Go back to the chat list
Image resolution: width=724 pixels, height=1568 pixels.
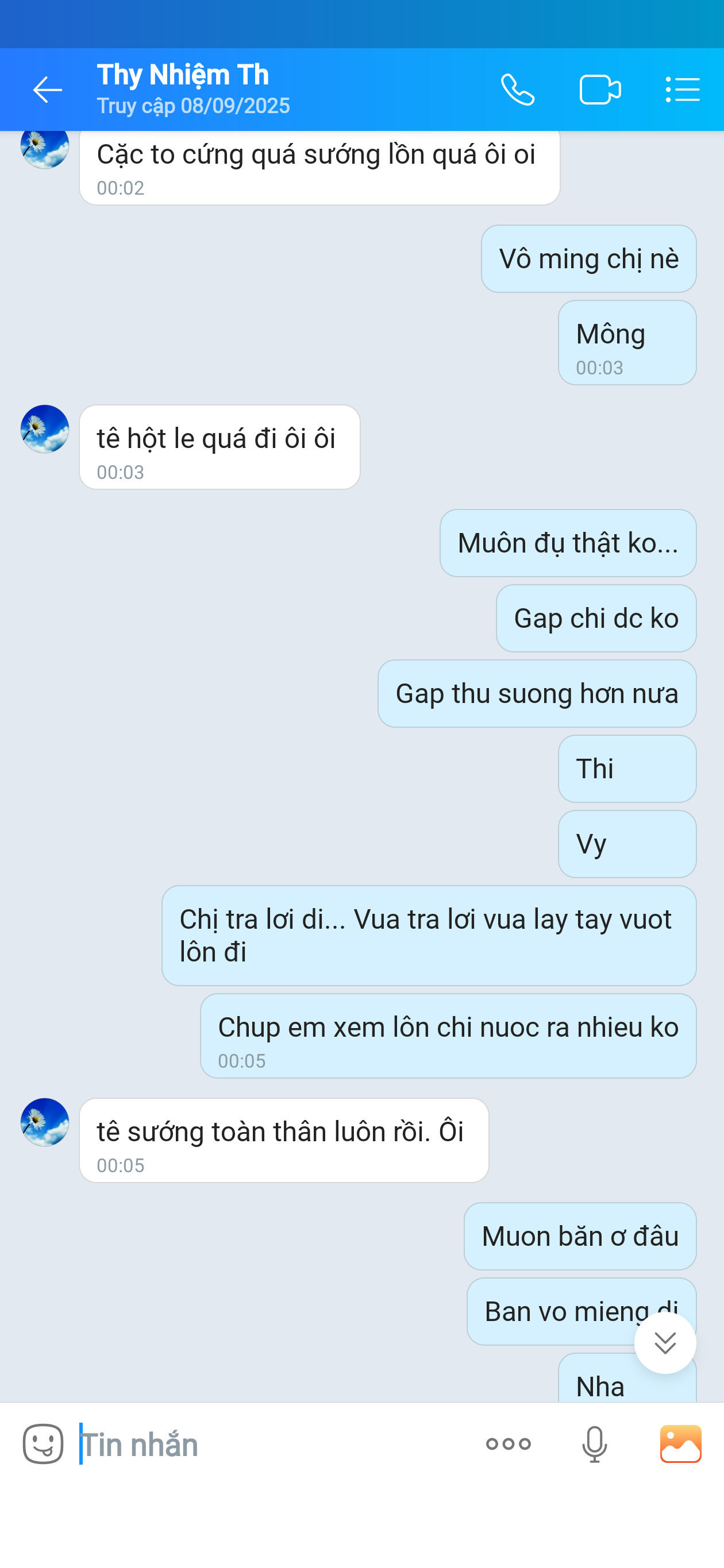coord(48,90)
